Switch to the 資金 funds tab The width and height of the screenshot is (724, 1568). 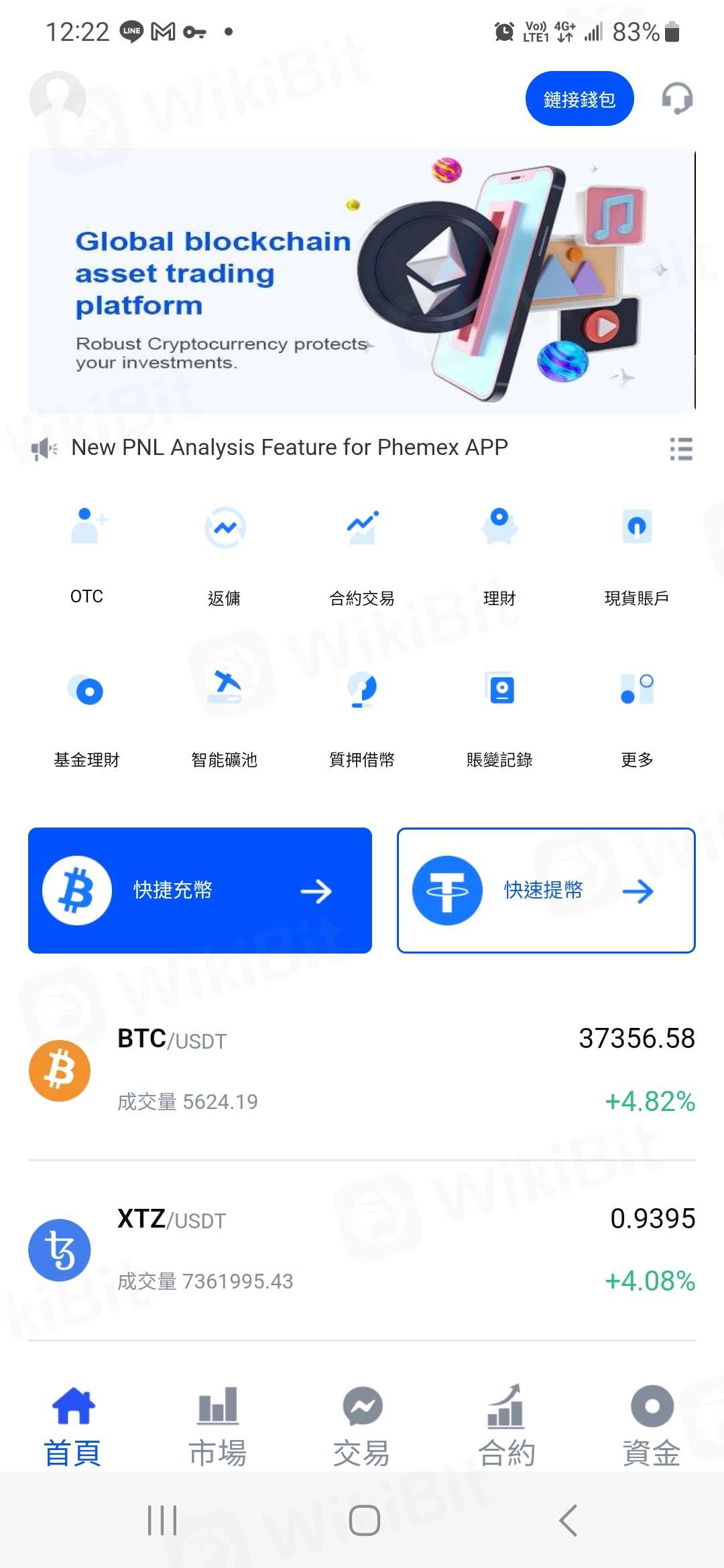coord(651,1425)
